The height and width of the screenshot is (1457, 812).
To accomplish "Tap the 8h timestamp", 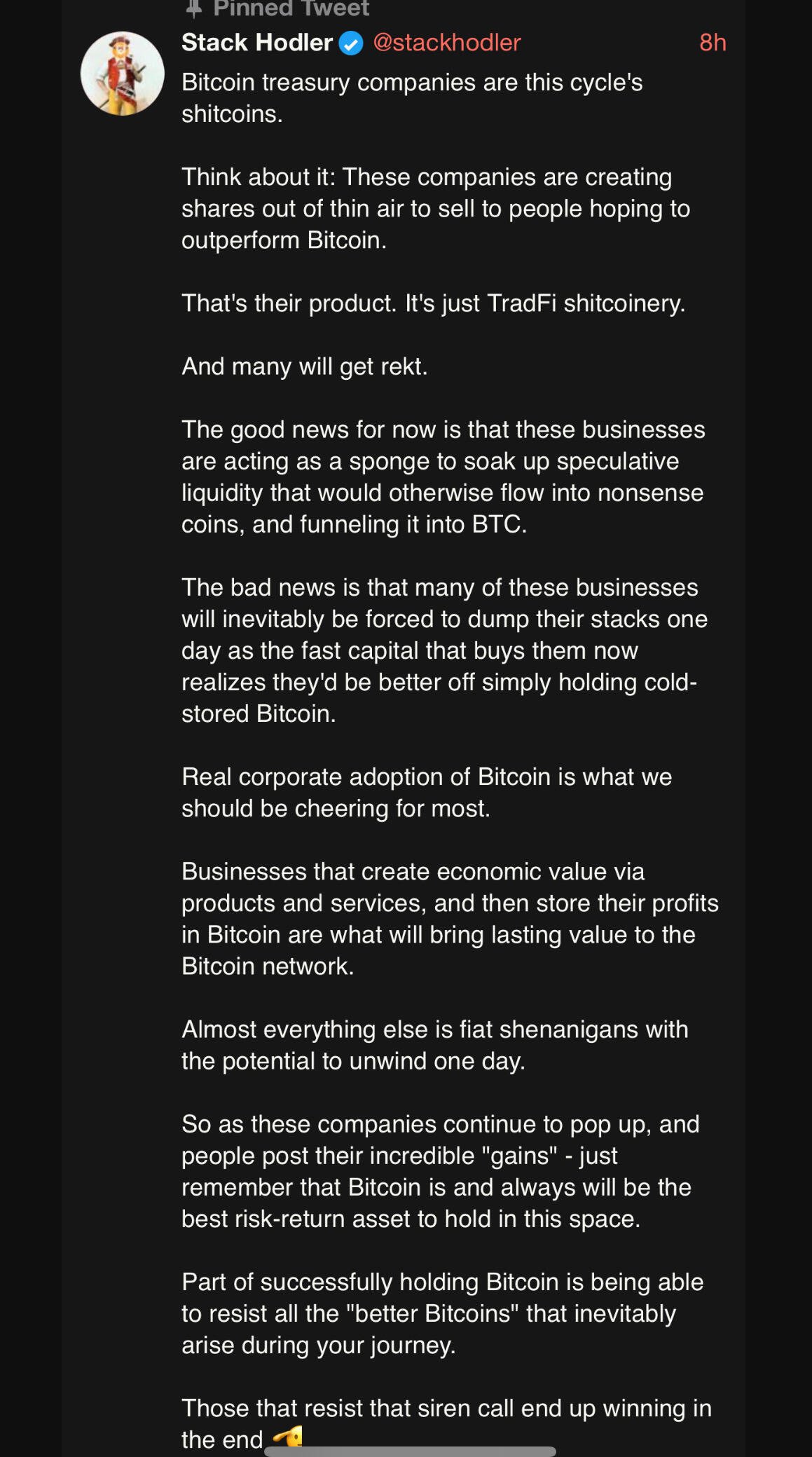I will (713, 43).
